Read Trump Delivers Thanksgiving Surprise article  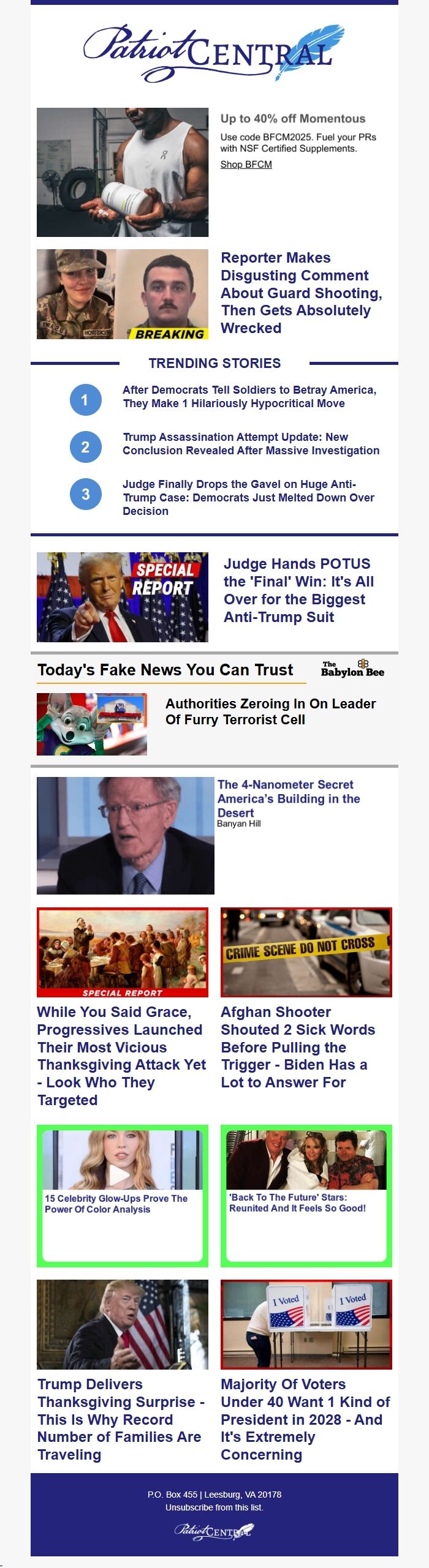point(120,1419)
